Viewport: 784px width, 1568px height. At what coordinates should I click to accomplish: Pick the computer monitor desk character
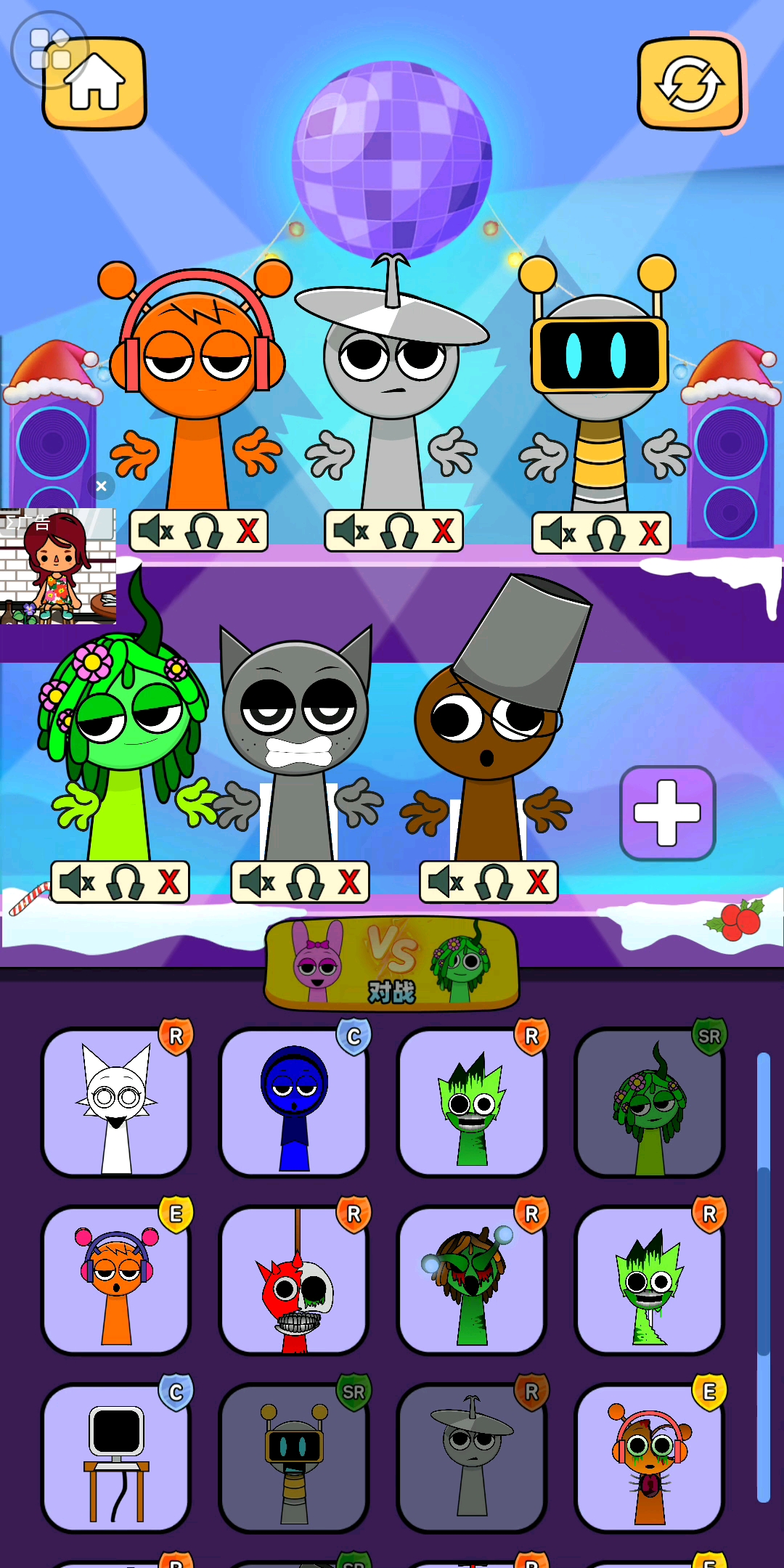coord(116,1459)
